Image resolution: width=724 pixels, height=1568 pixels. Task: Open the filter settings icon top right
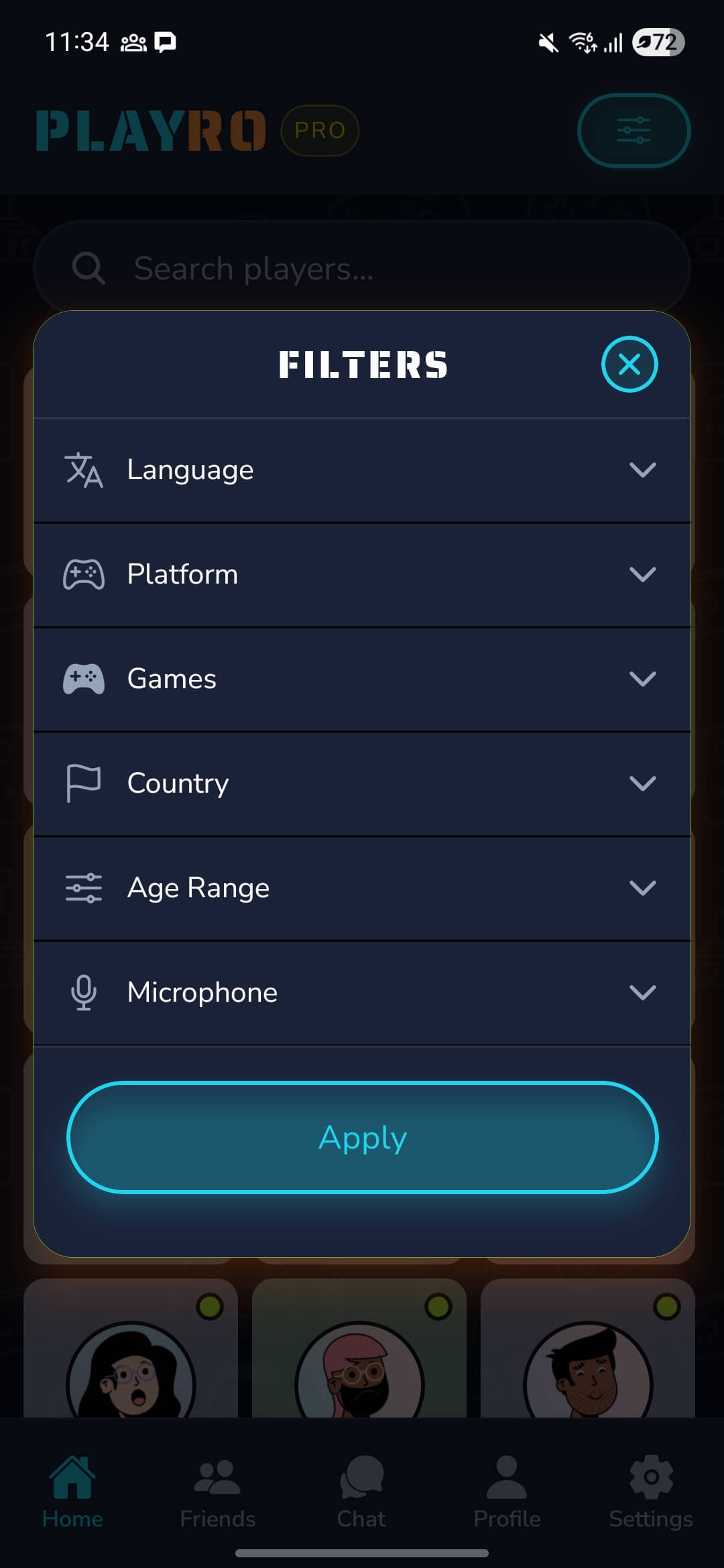633,129
